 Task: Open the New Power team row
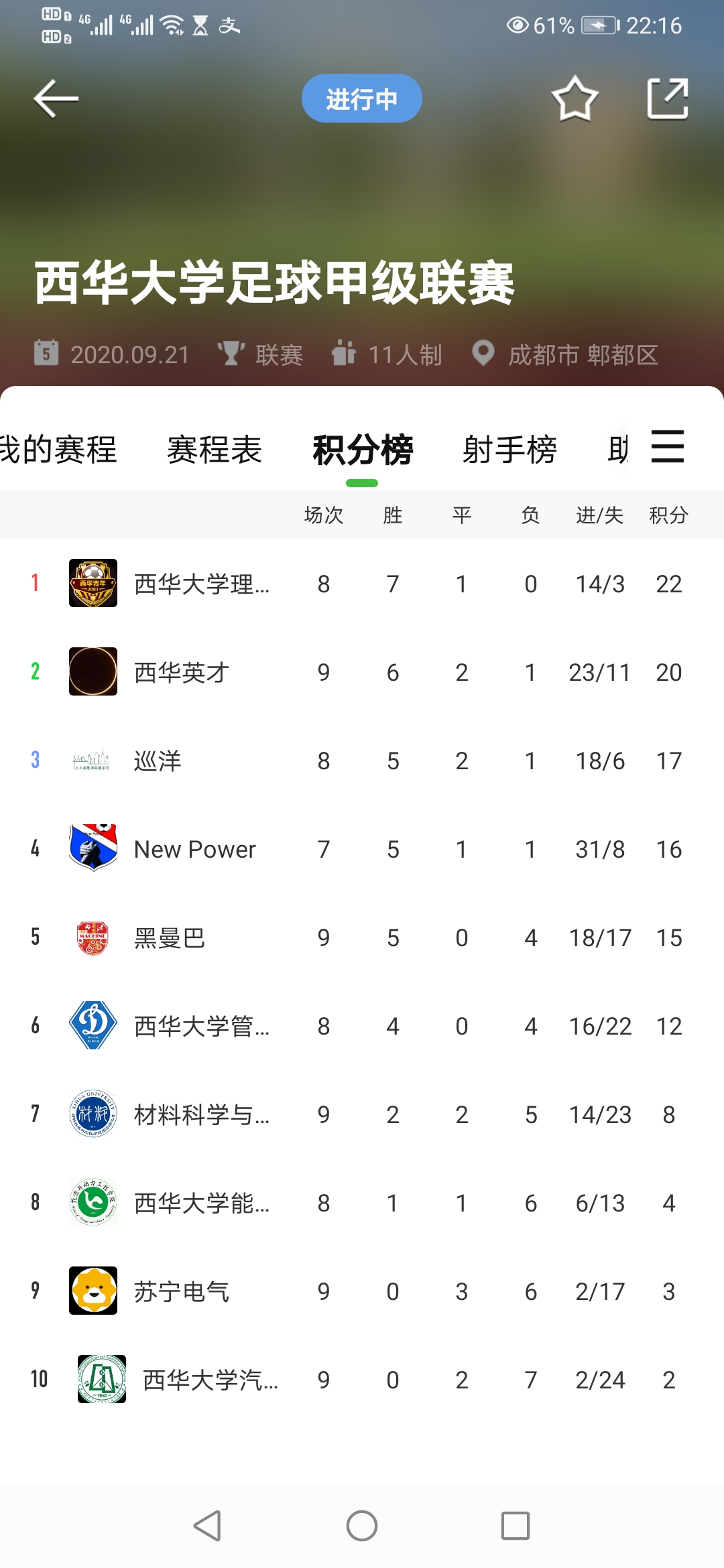point(362,849)
